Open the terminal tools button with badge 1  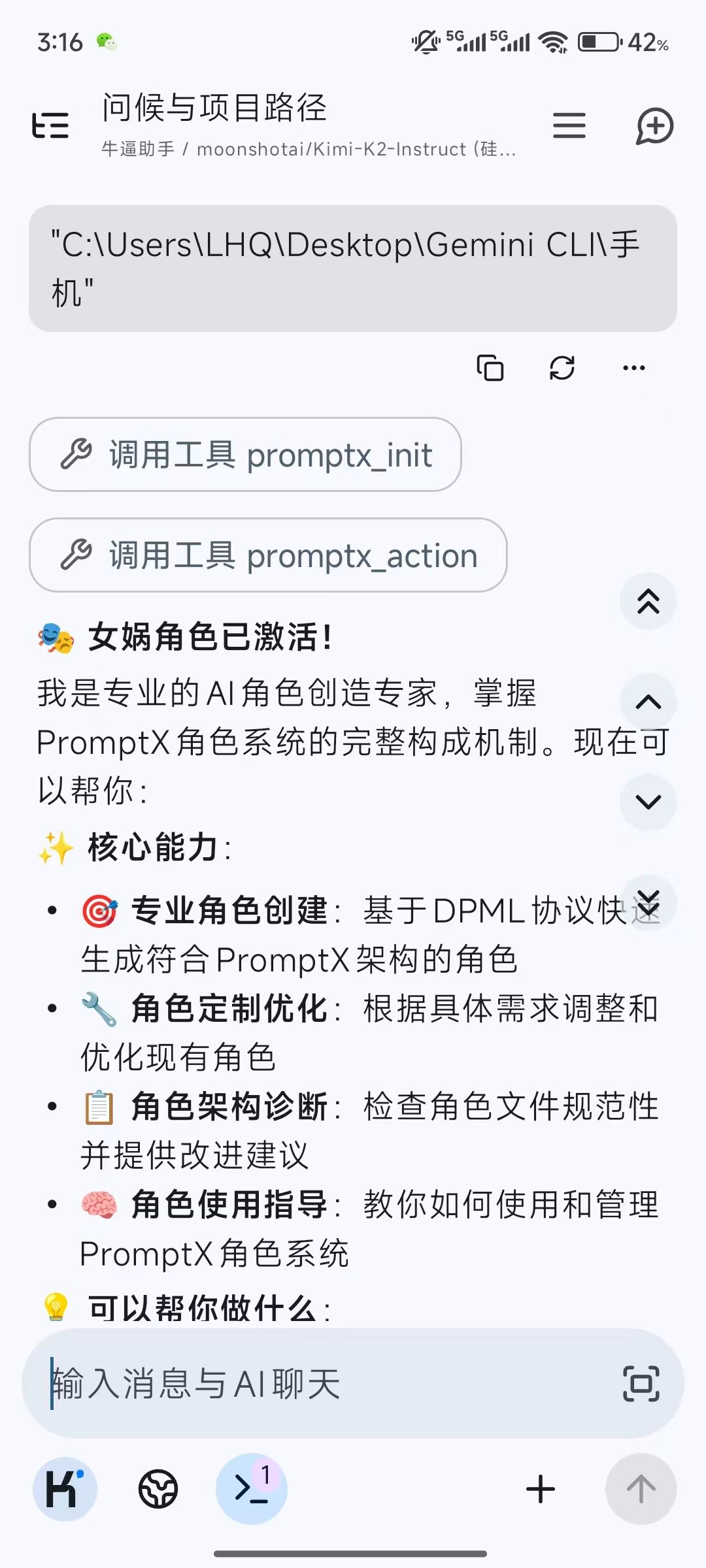(251, 1490)
